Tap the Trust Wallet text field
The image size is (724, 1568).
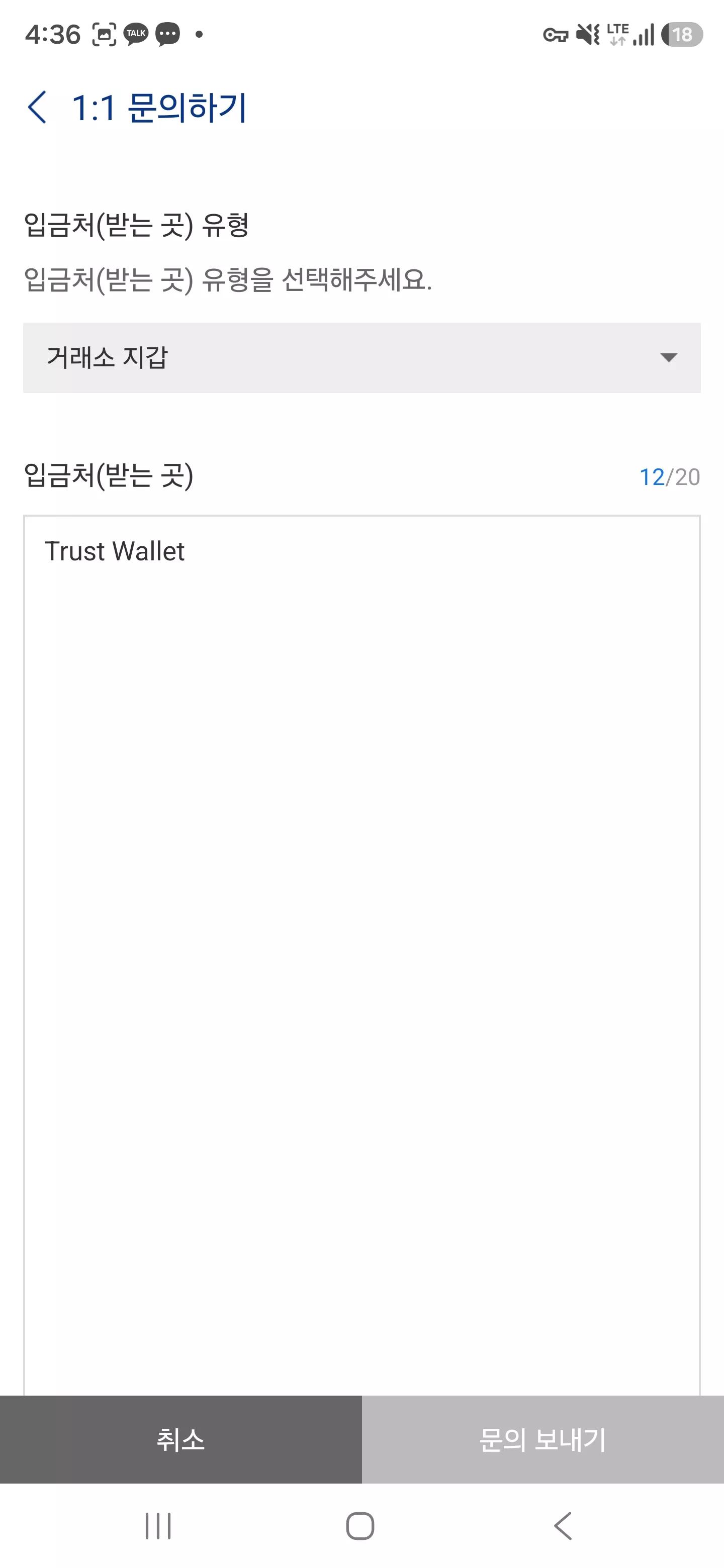coord(361,954)
